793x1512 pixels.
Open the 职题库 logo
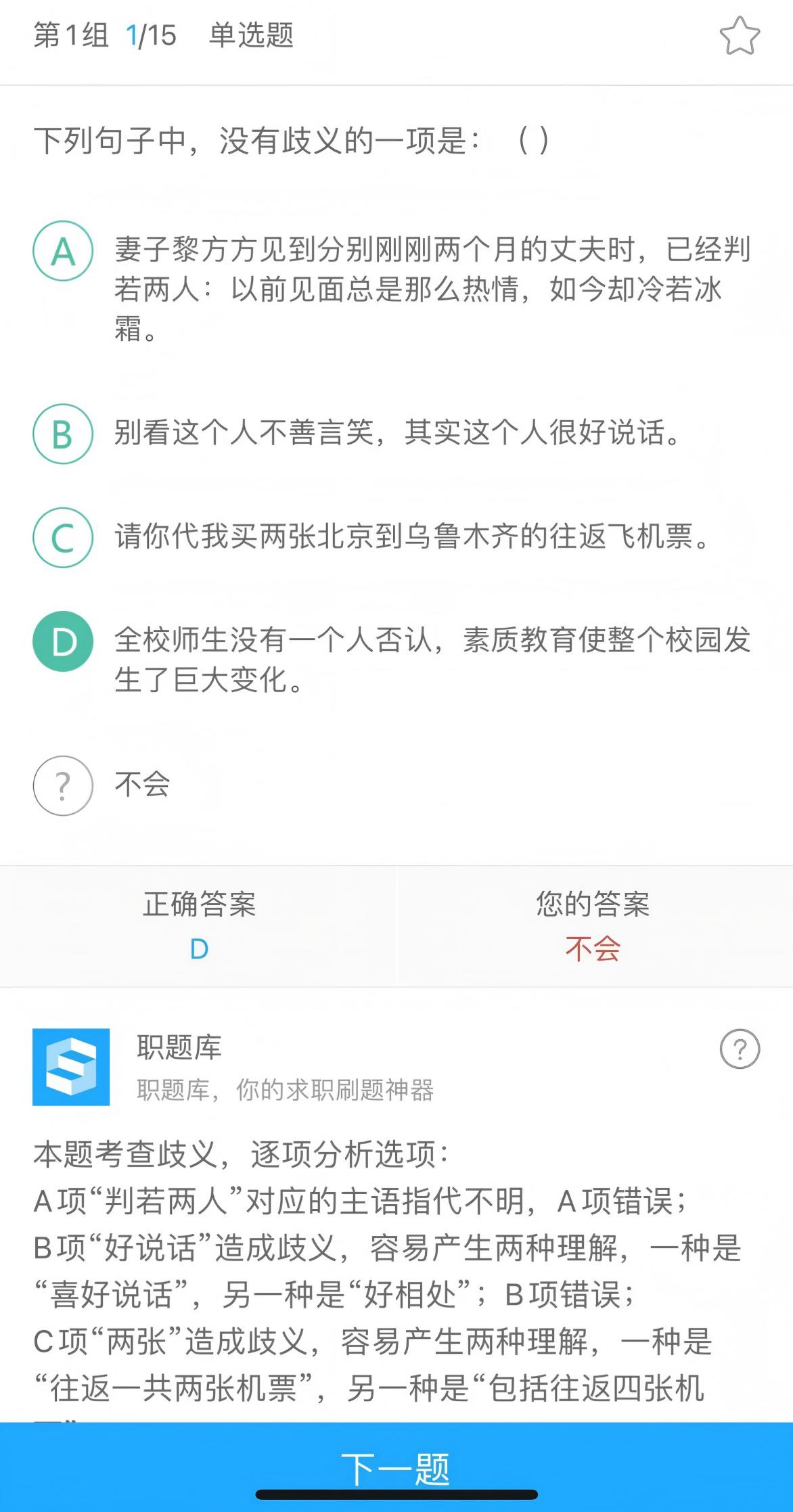pyautogui.click(x=71, y=1067)
